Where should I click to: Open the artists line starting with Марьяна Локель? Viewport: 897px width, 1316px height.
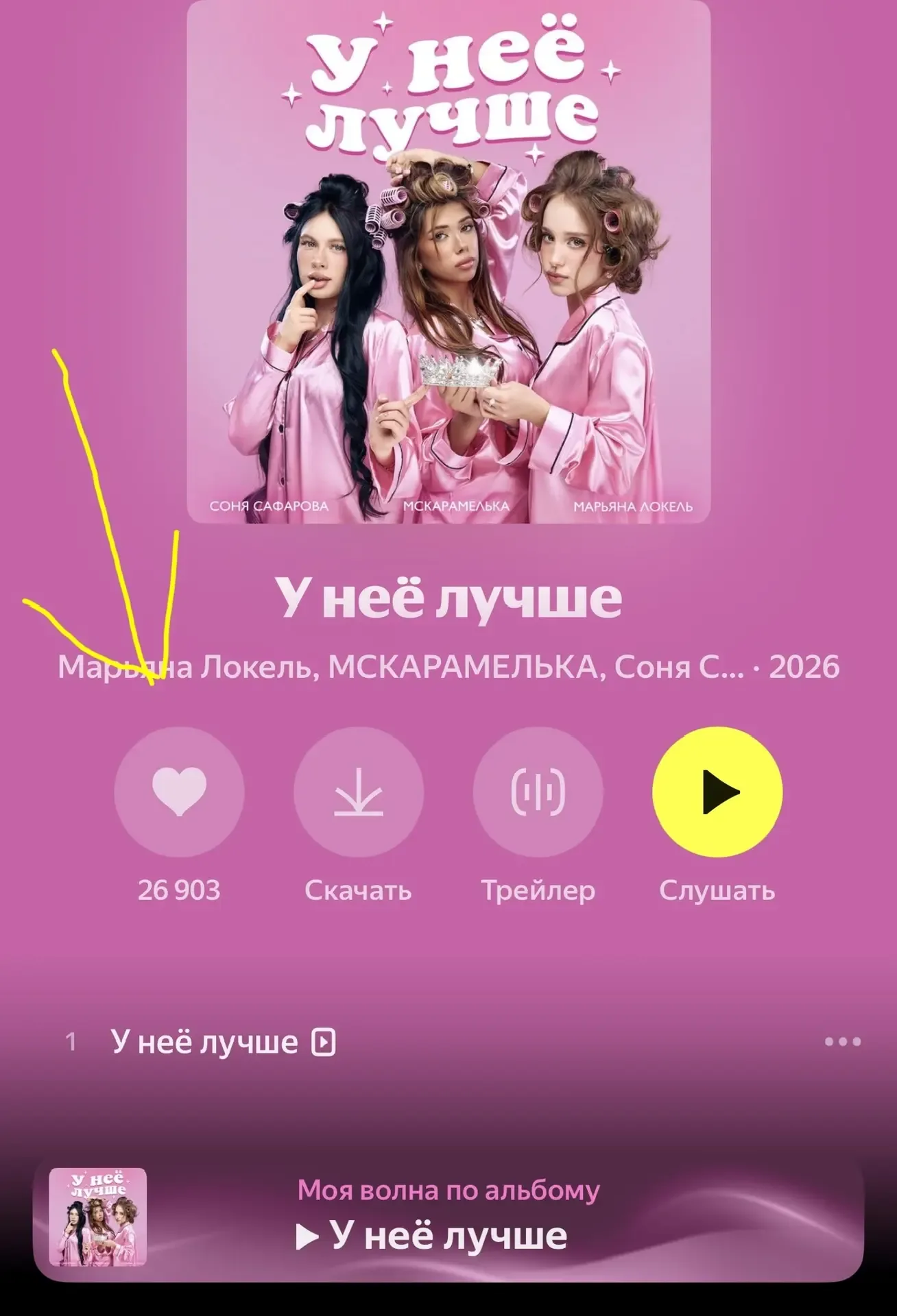[x=400, y=667]
